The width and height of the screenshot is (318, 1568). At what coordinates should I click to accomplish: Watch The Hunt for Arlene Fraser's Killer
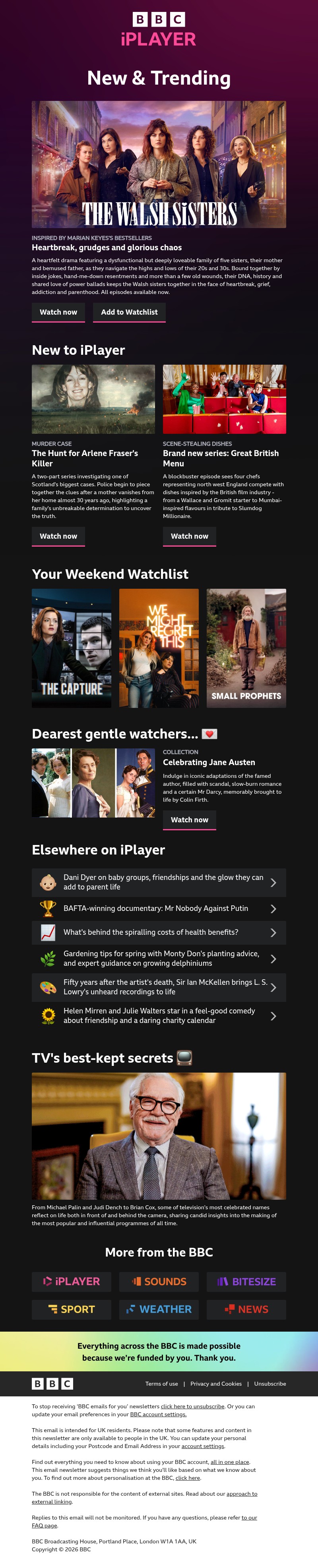tap(58, 536)
